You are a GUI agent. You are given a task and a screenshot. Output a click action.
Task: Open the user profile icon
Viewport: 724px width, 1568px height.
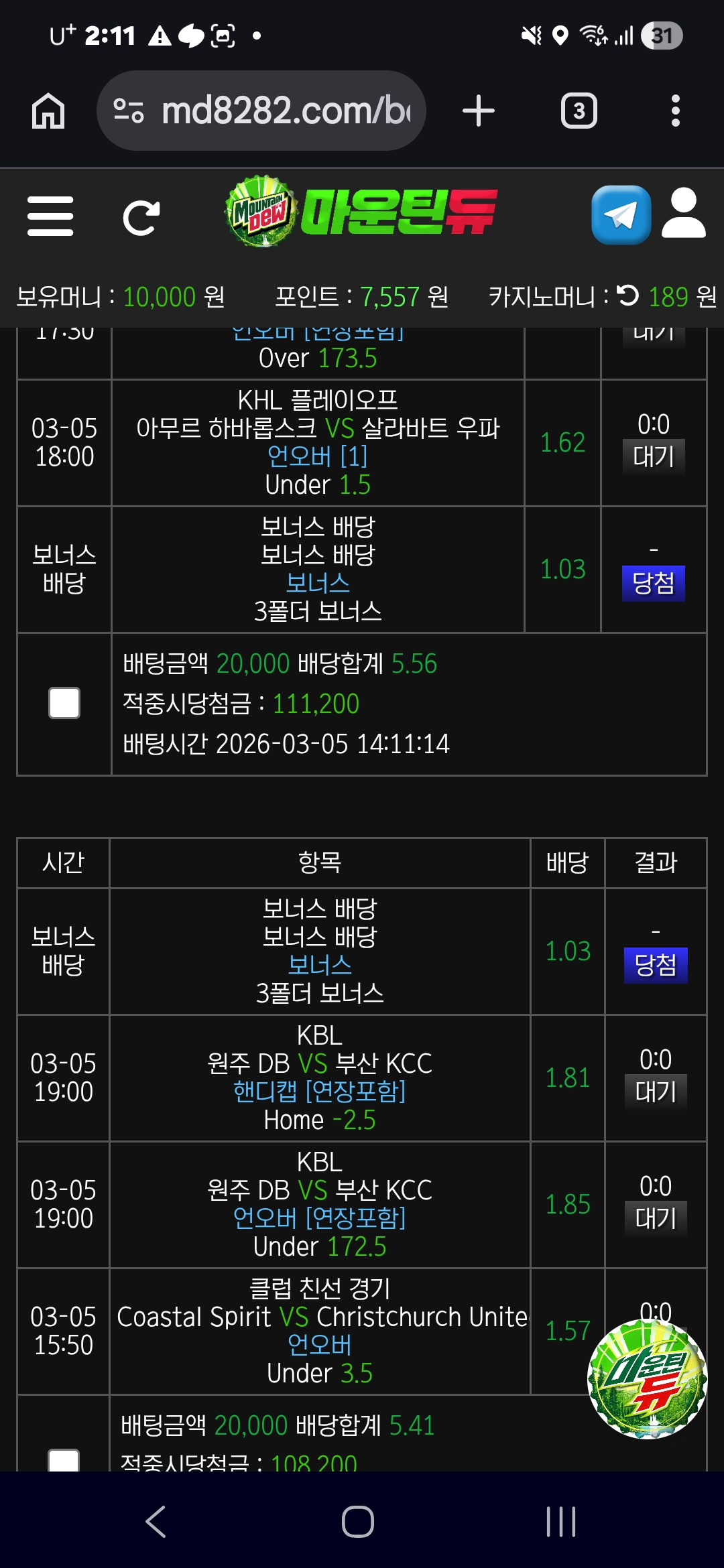pyautogui.click(x=683, y=214)
